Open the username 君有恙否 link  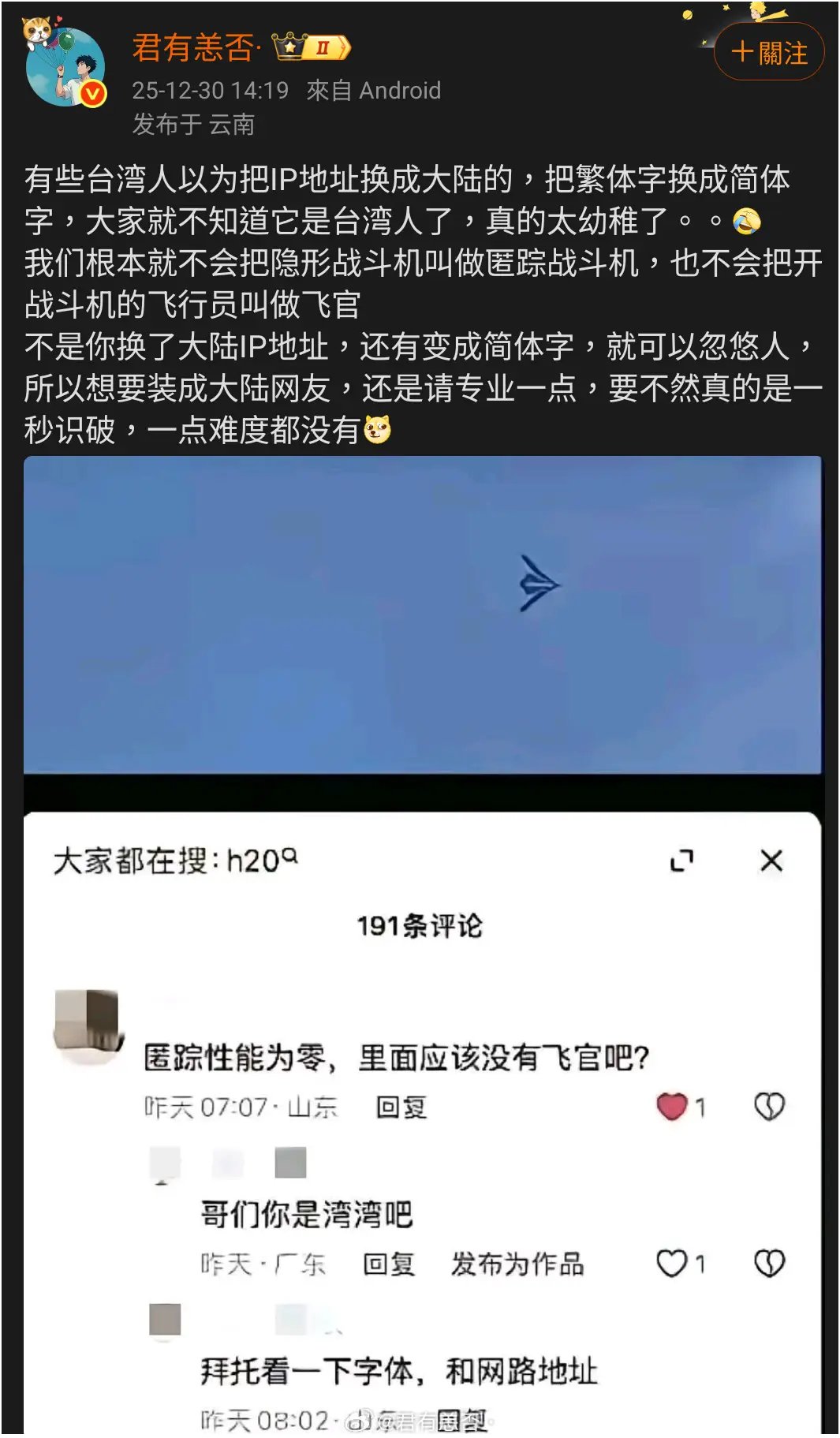tap(194, 48)
